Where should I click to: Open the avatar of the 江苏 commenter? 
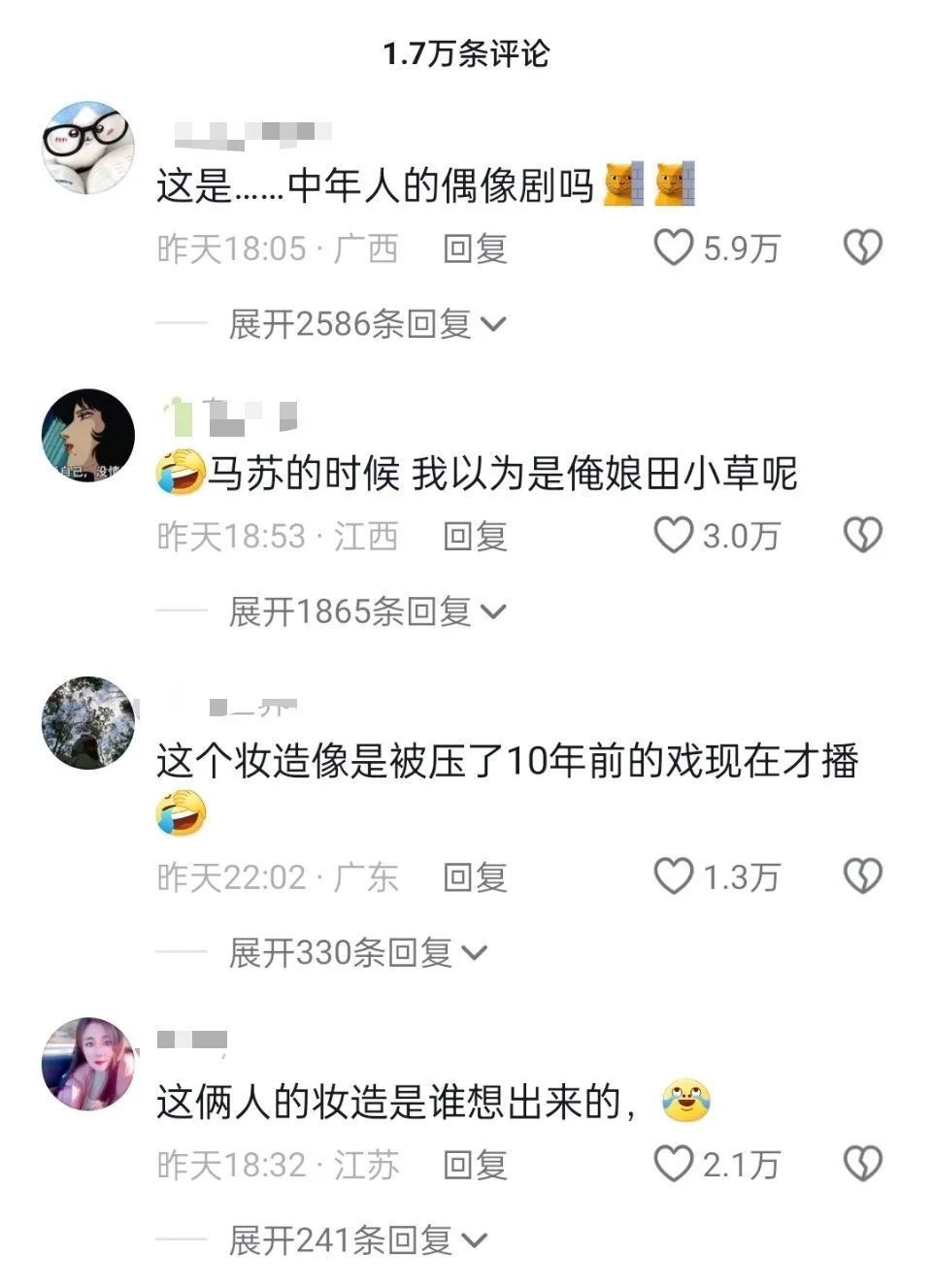88,1063
